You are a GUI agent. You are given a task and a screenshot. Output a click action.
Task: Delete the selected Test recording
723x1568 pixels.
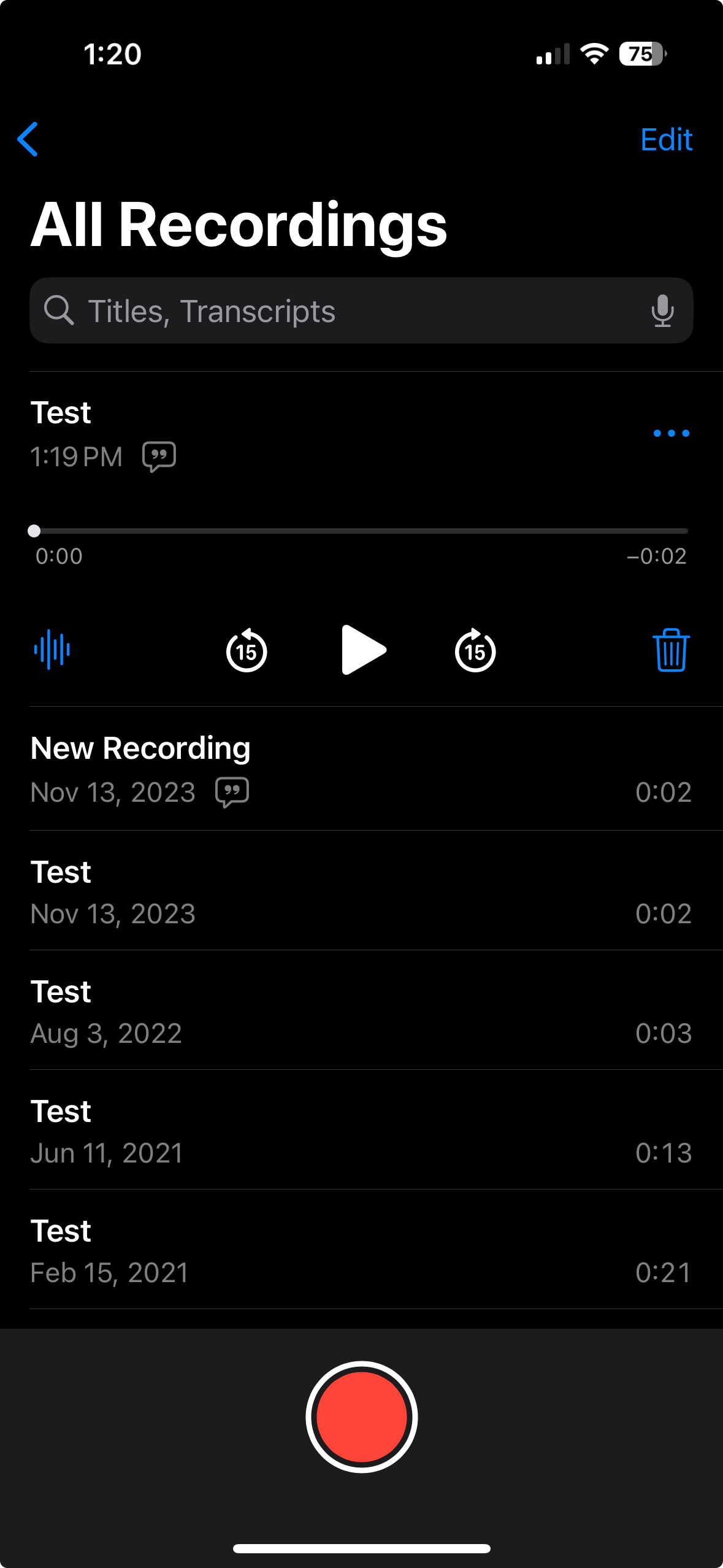tap(671, 650)
